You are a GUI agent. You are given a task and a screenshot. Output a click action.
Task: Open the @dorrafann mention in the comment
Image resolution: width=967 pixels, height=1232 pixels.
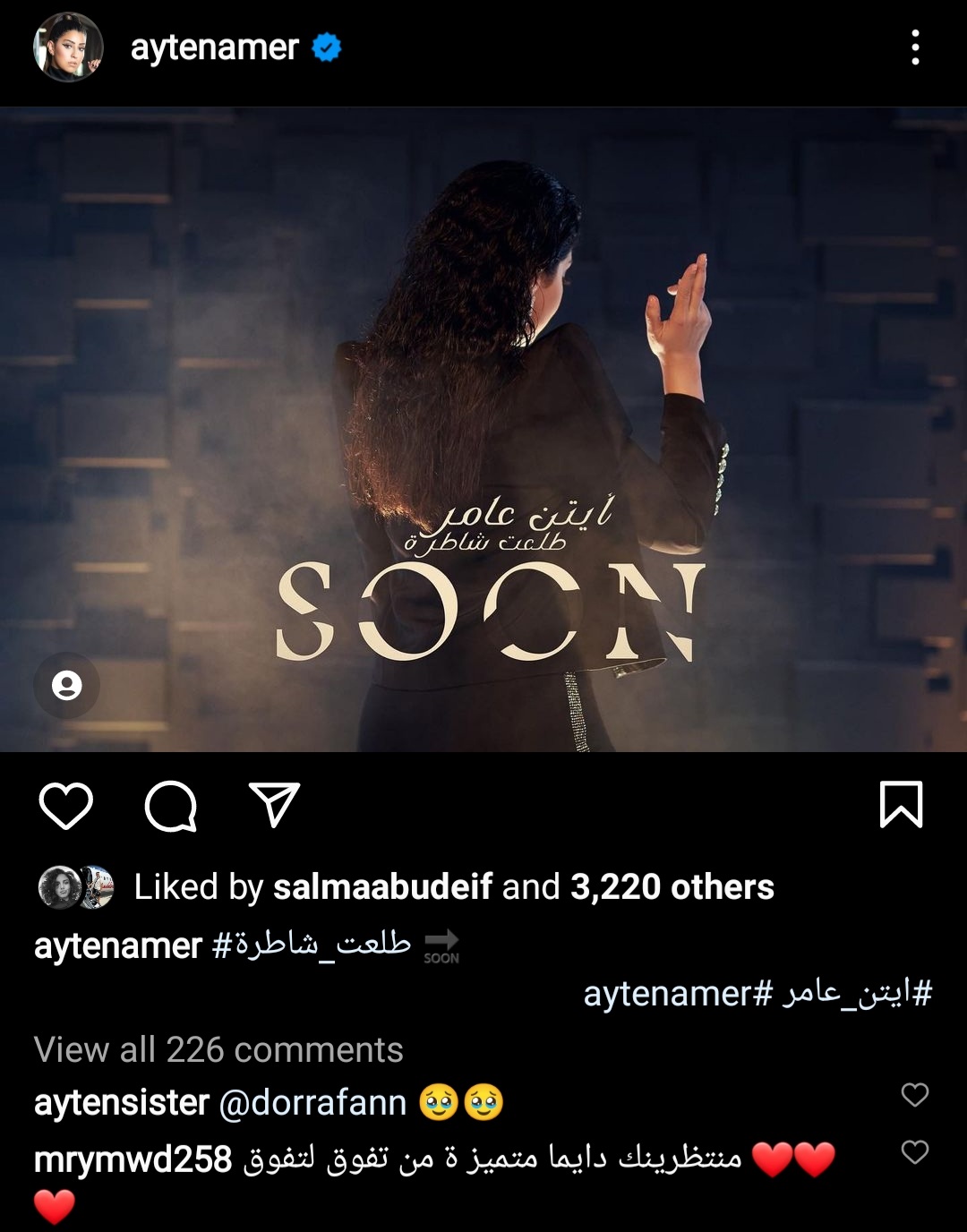point(312,1103)
